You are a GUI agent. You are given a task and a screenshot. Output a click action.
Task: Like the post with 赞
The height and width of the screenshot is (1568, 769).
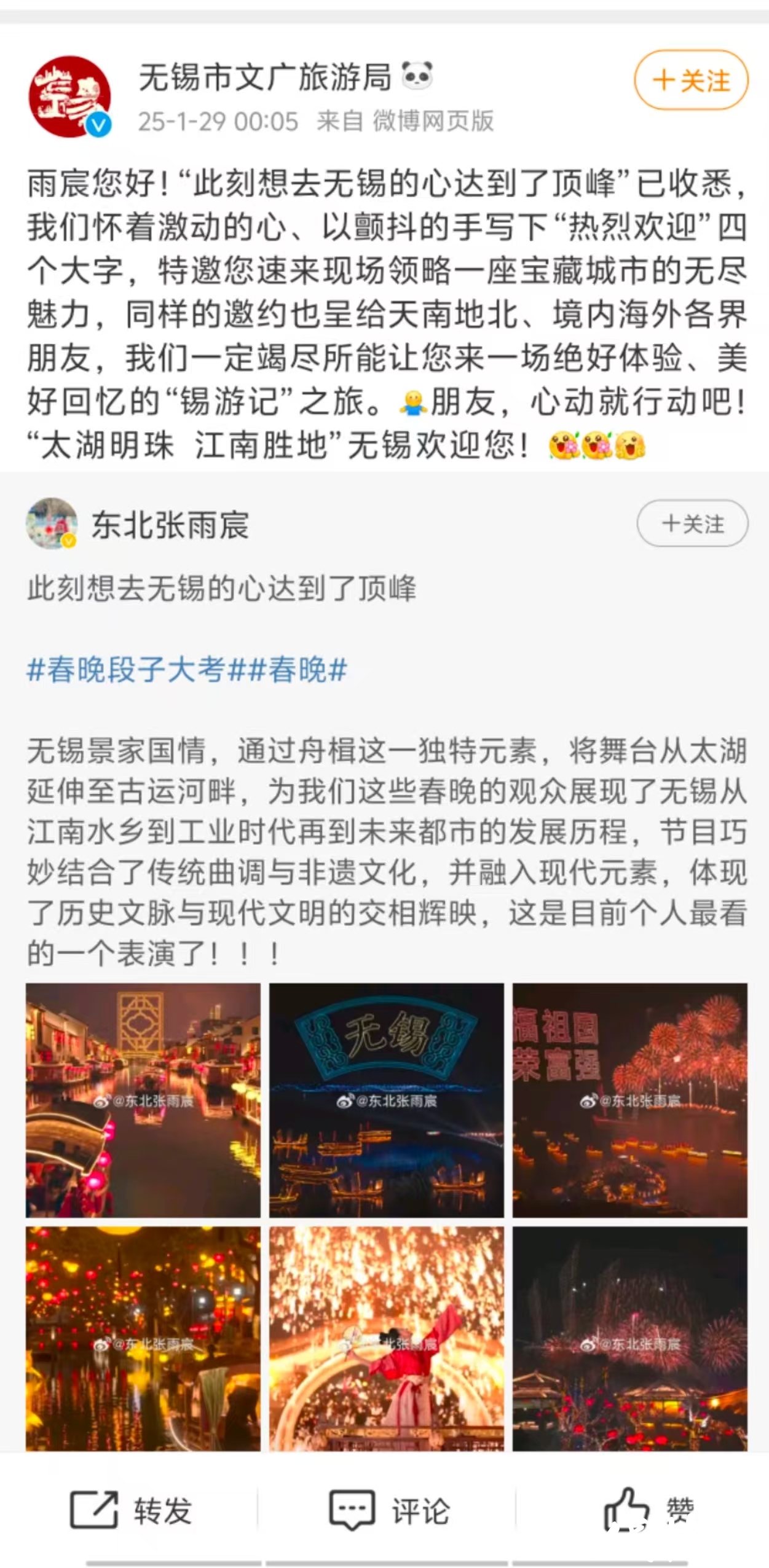point(649,1509)
